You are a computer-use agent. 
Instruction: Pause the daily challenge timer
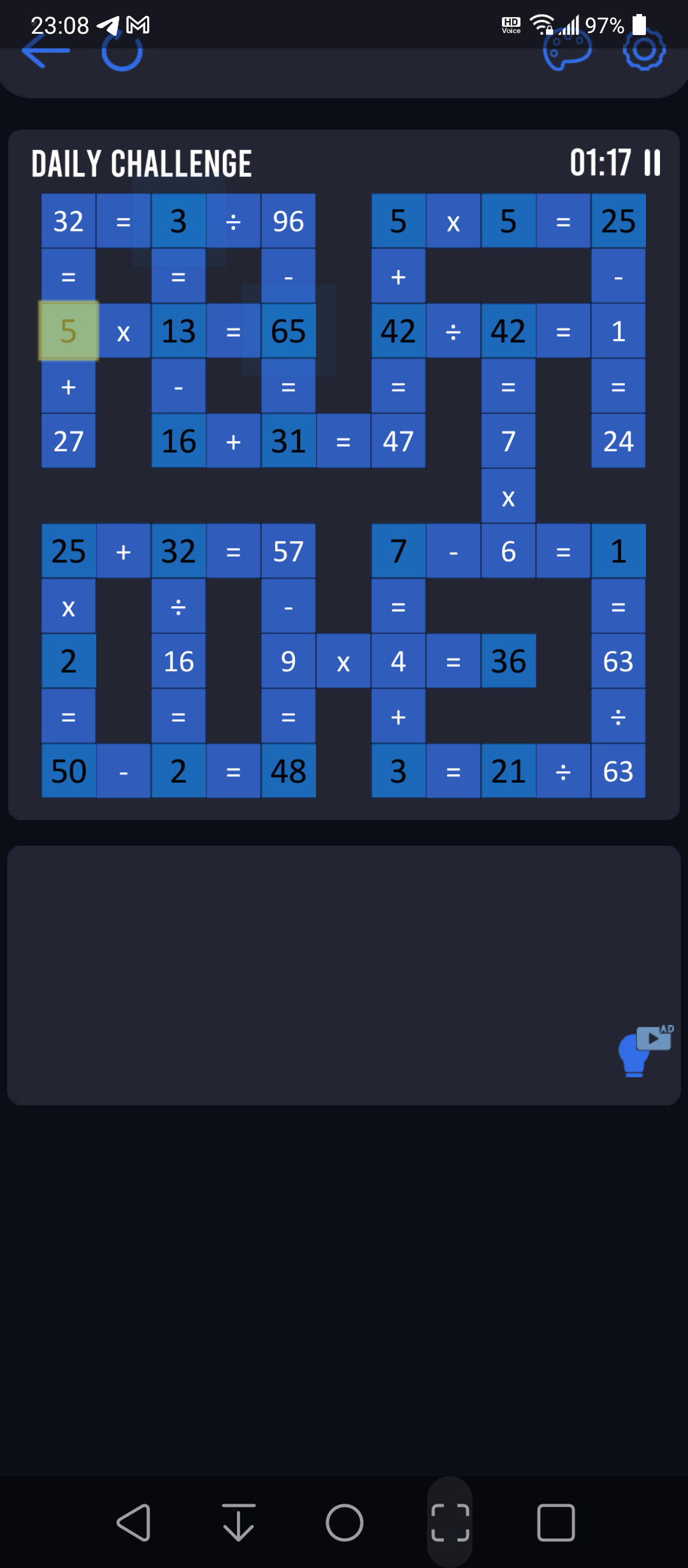(x=652, y=163)
